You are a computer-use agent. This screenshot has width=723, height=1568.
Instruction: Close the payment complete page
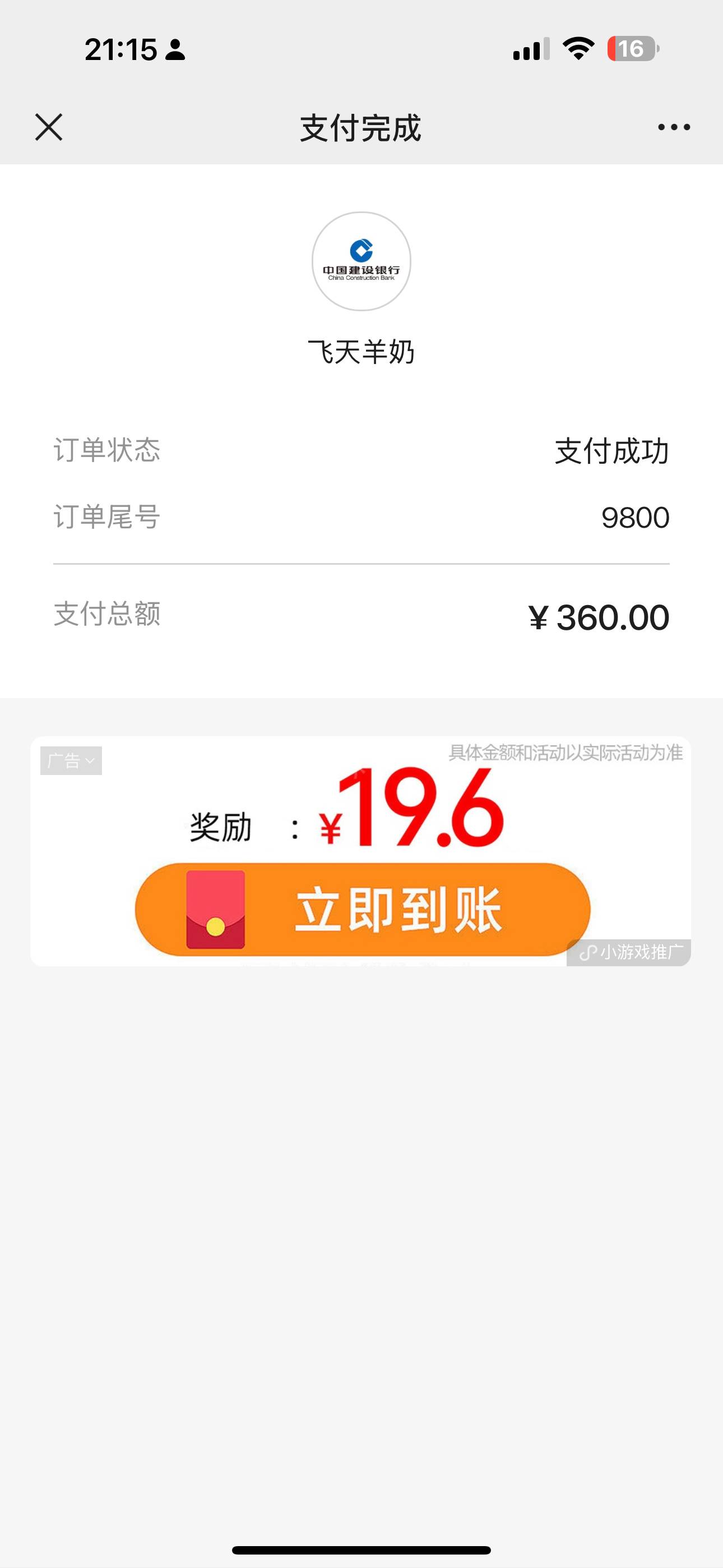click(x=49, y=127)
